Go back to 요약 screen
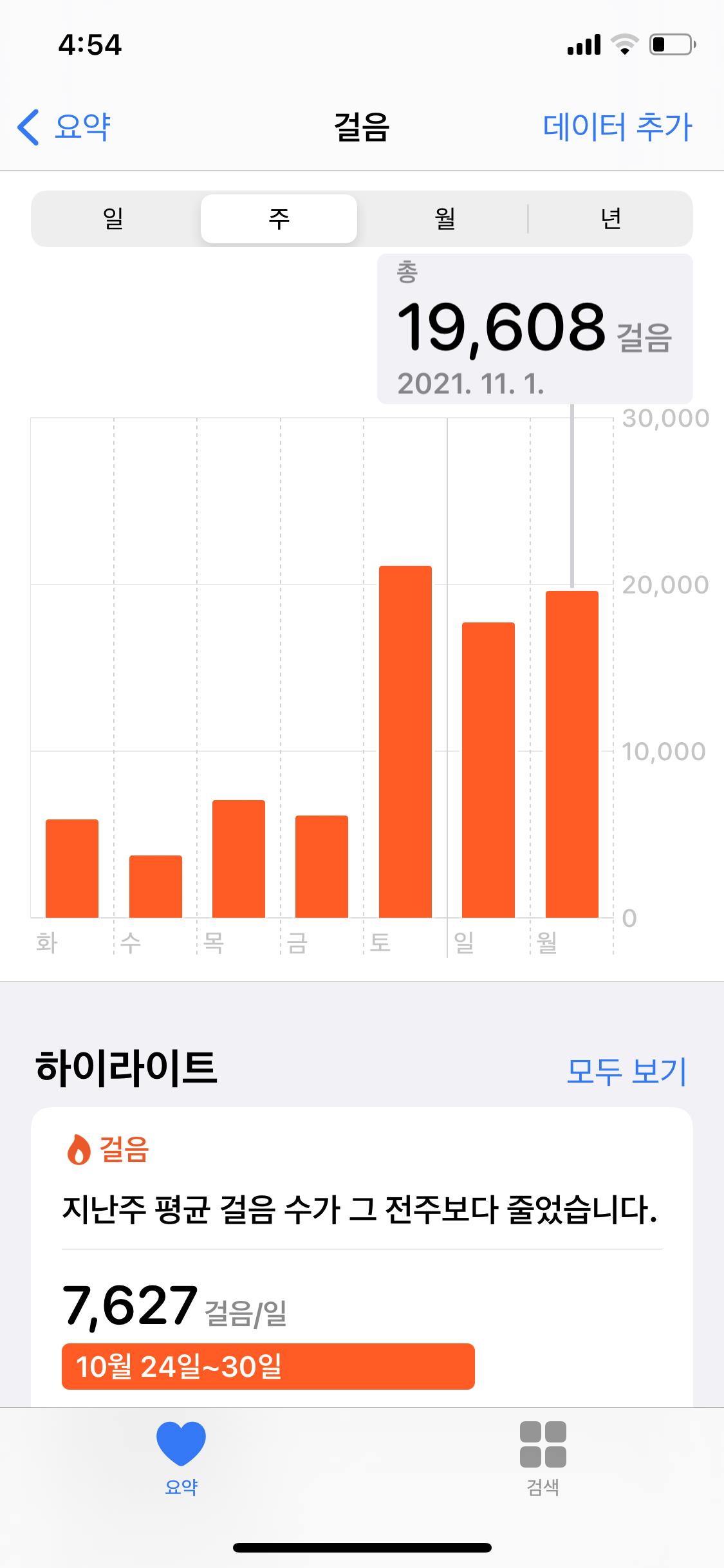This screenshot has height=1568, width=724. pyautogui.click(x=64, y=126)
